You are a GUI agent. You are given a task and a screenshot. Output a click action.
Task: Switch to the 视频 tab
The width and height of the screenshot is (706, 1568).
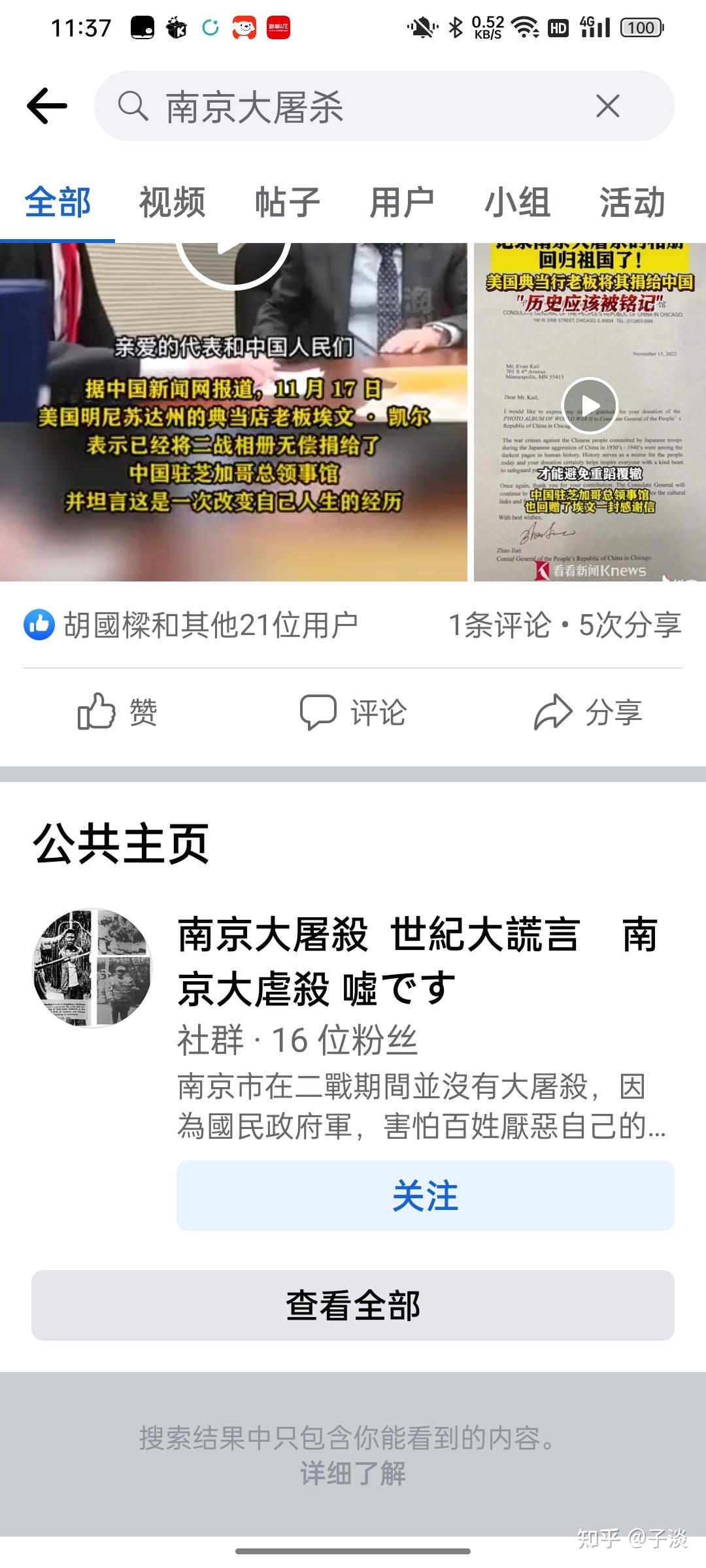(173, 202)
